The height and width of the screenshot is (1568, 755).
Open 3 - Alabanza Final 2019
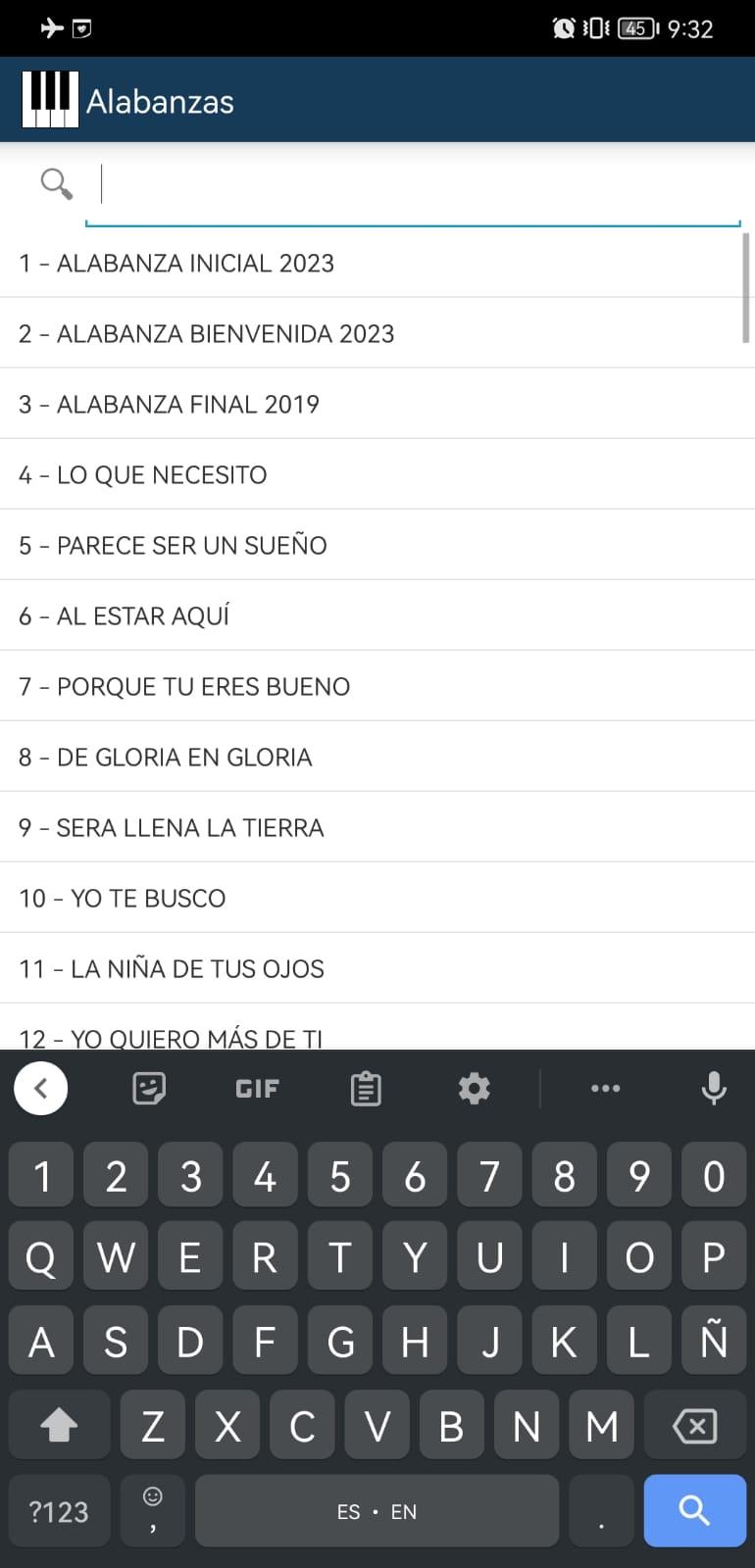point(377,404)
